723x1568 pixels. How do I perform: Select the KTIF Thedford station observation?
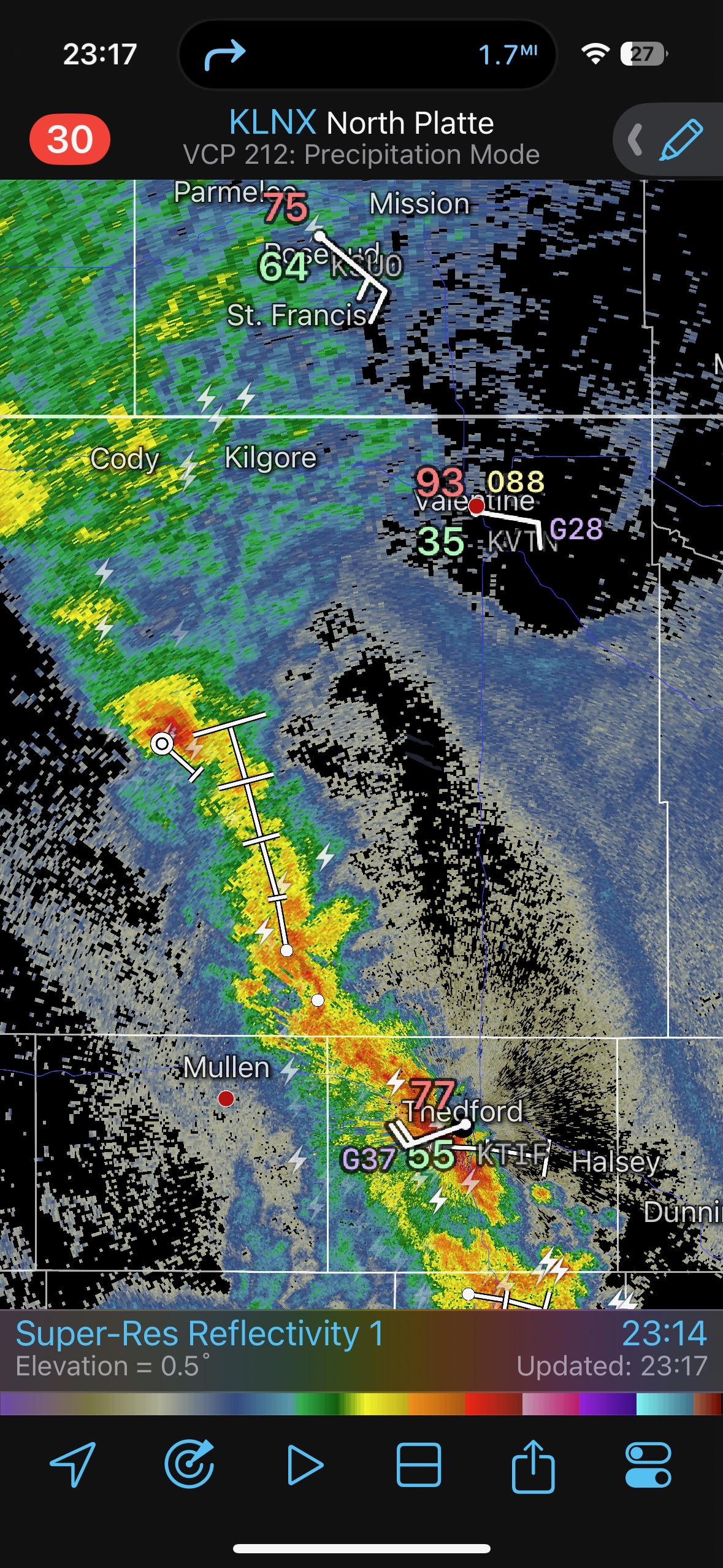click(x=465, y=1125)
